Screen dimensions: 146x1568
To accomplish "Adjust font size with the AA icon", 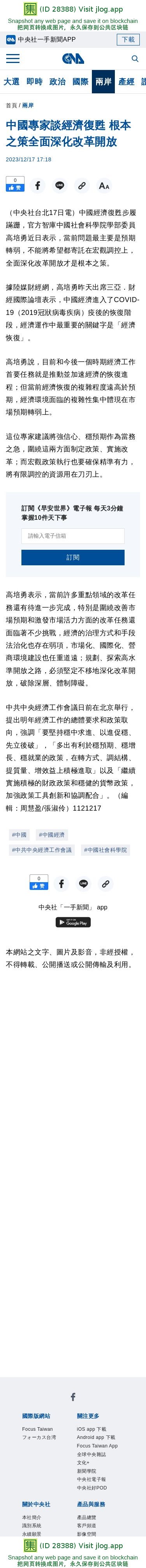I will pos(104,185).
